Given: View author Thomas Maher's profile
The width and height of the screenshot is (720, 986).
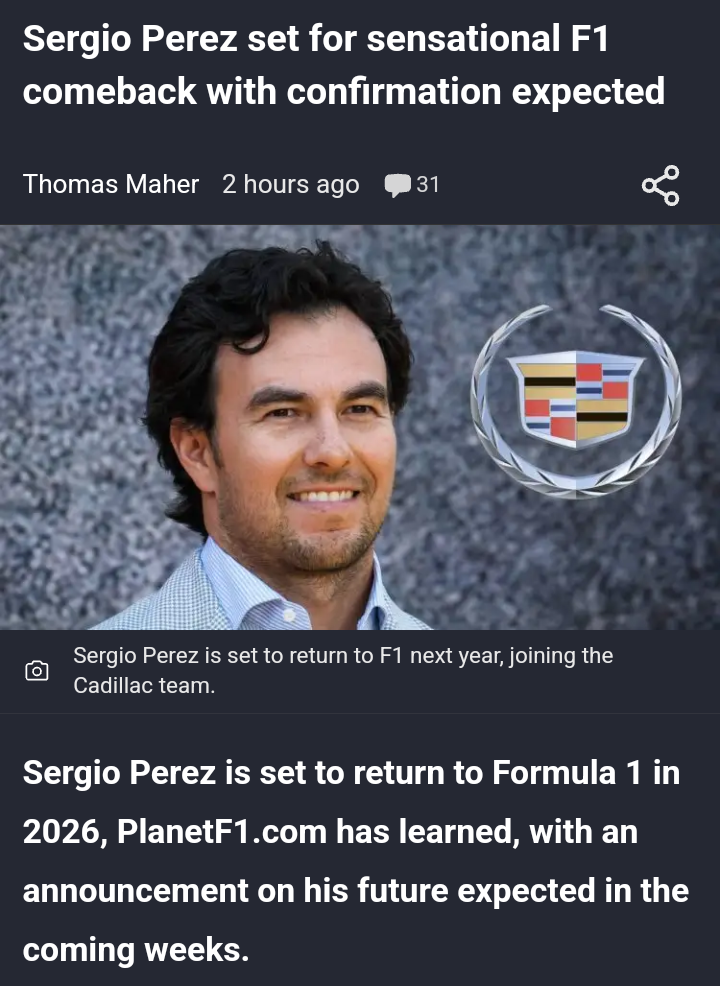Looking at the screenshot, I should point(111,185).
